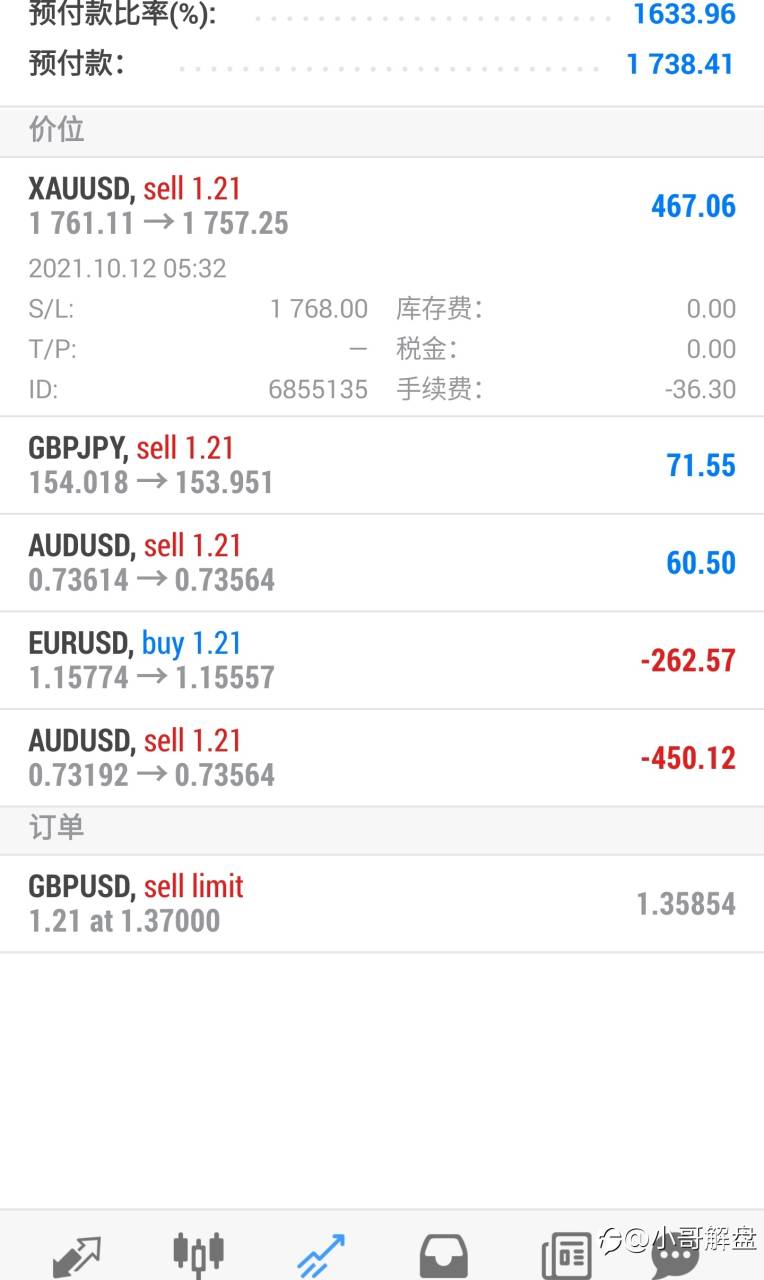Expand the EURUSD buy 1.21 position
The height and width of the screenshot is (1280, 764).
click(382, 660)
